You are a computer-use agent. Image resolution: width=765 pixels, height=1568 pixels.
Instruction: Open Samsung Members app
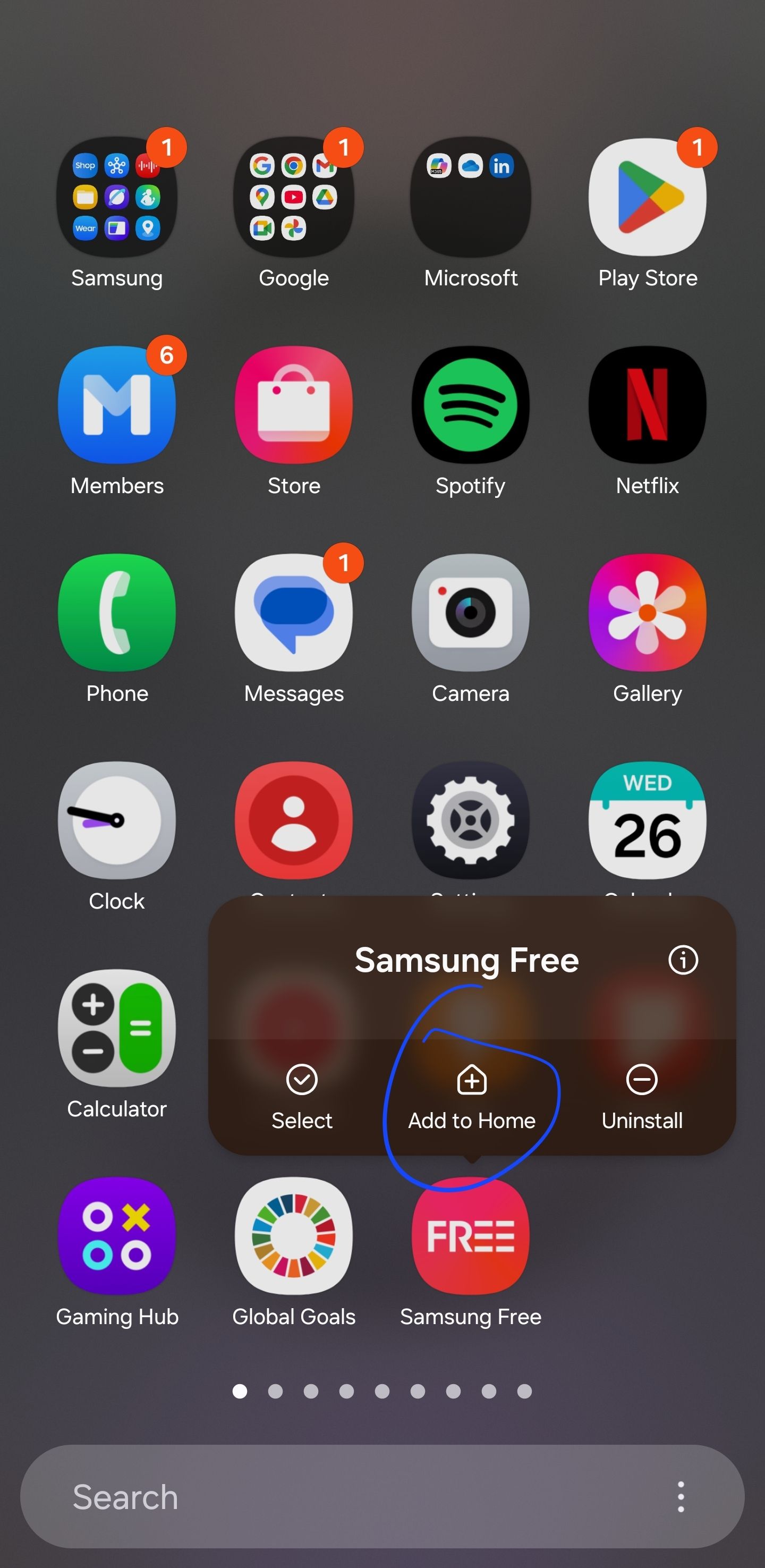tap(117, 405)
